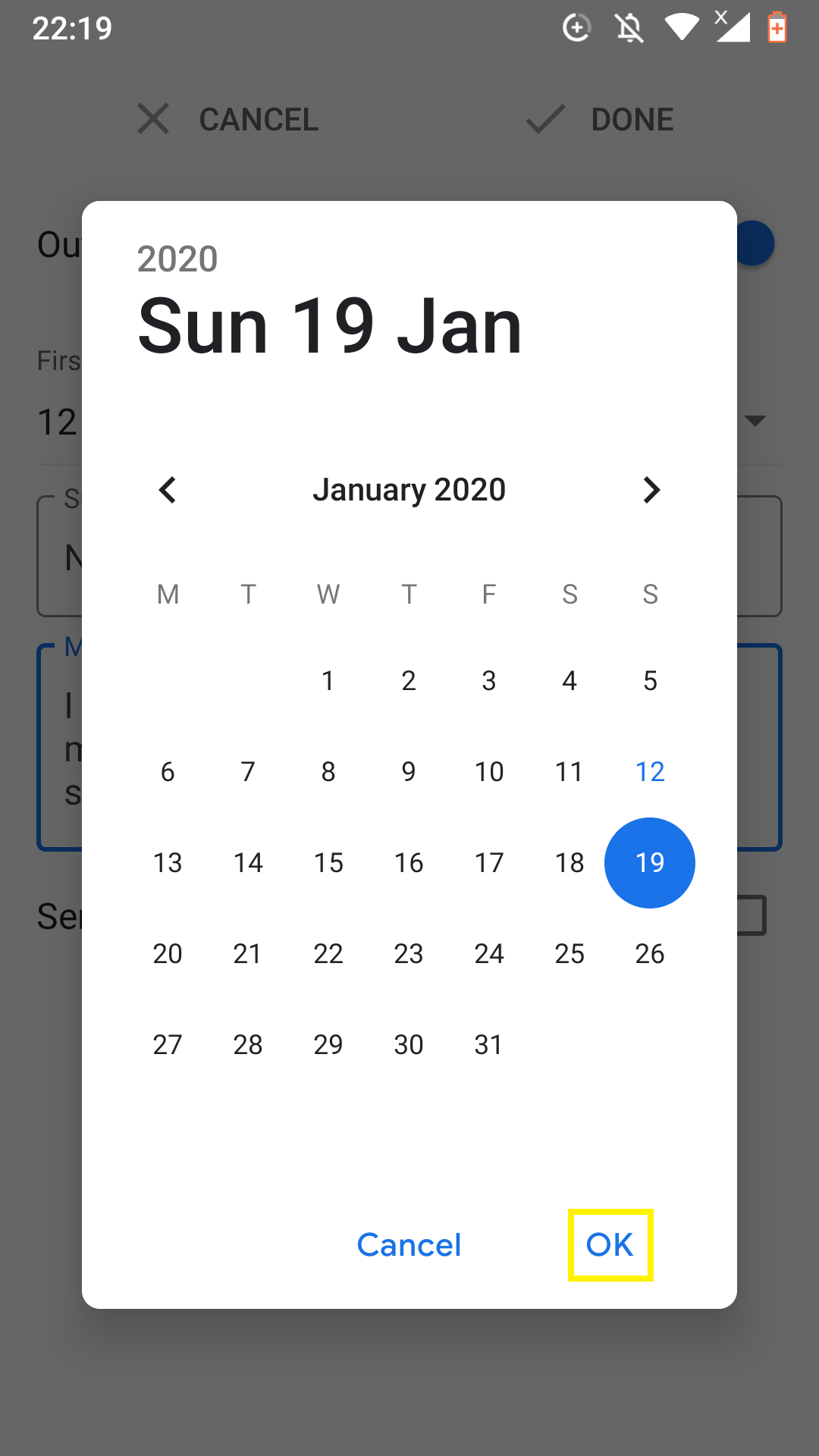Go to the previous month
Viewport: 819px width, 1456px height.
(x=168, y=490)
